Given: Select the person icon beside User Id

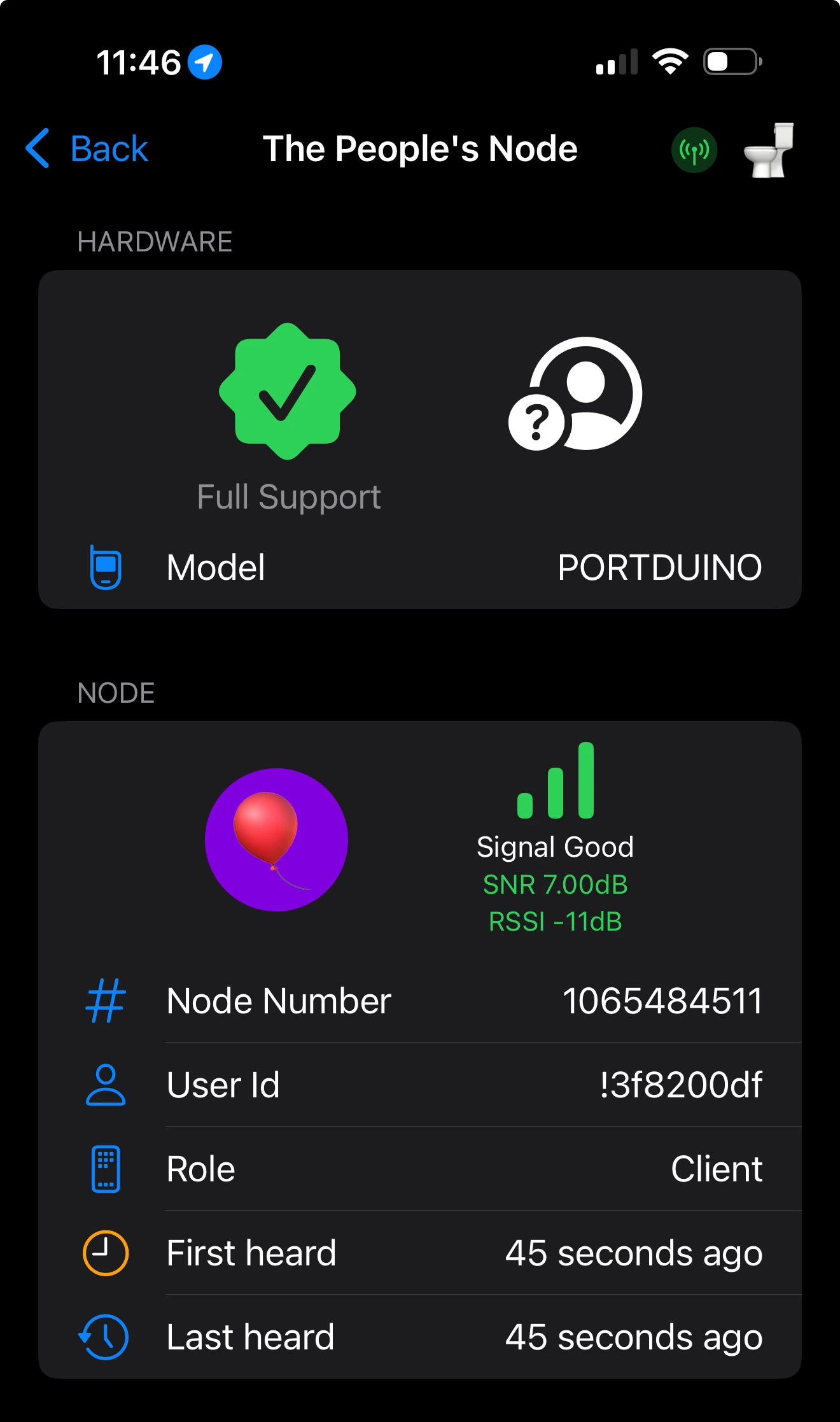Looking at the screenshot, I should [105, 1085].
